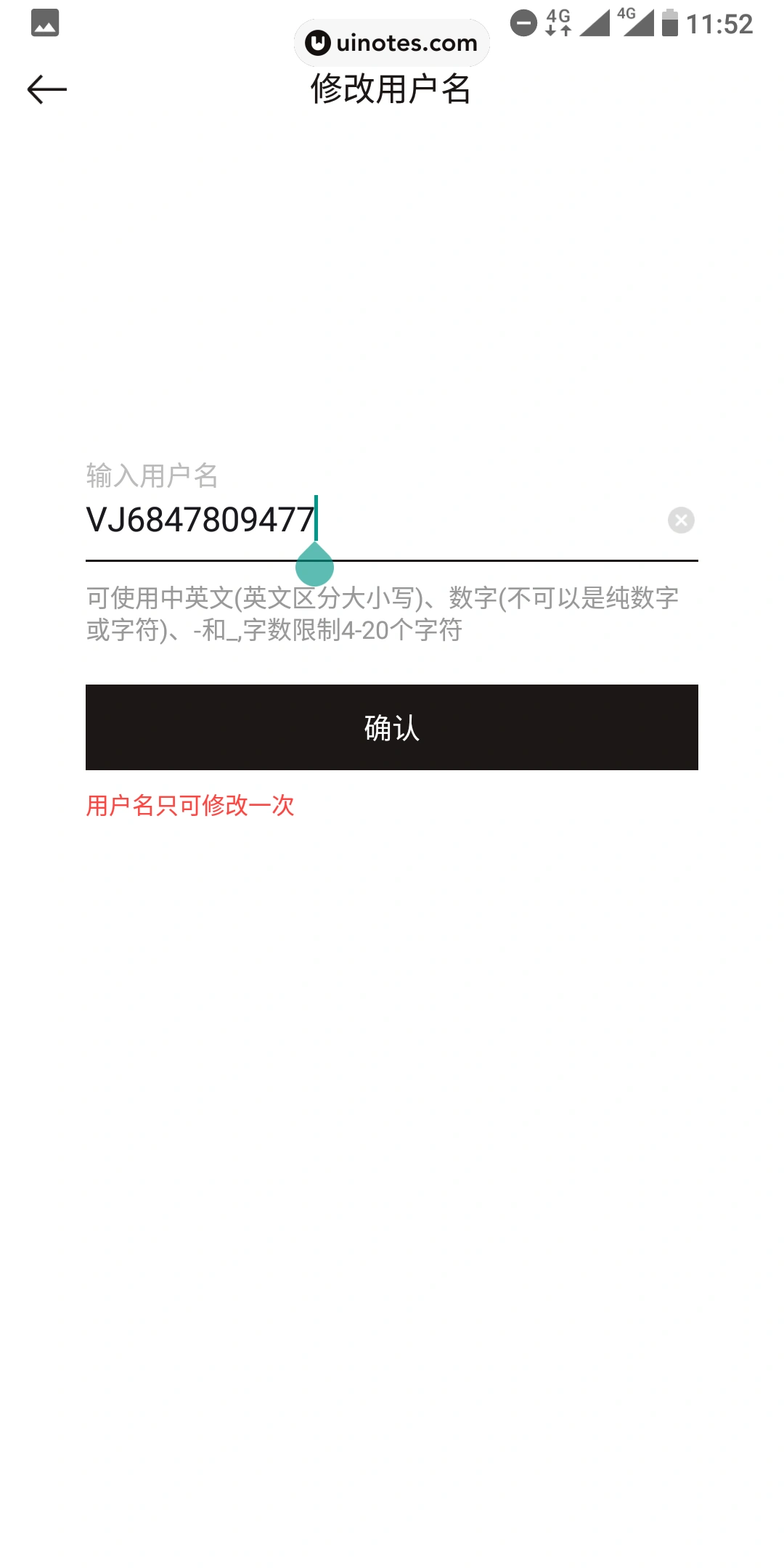784x1568 pixels.
Task: Tap the back arrow to exit
Action: [46, 90]
